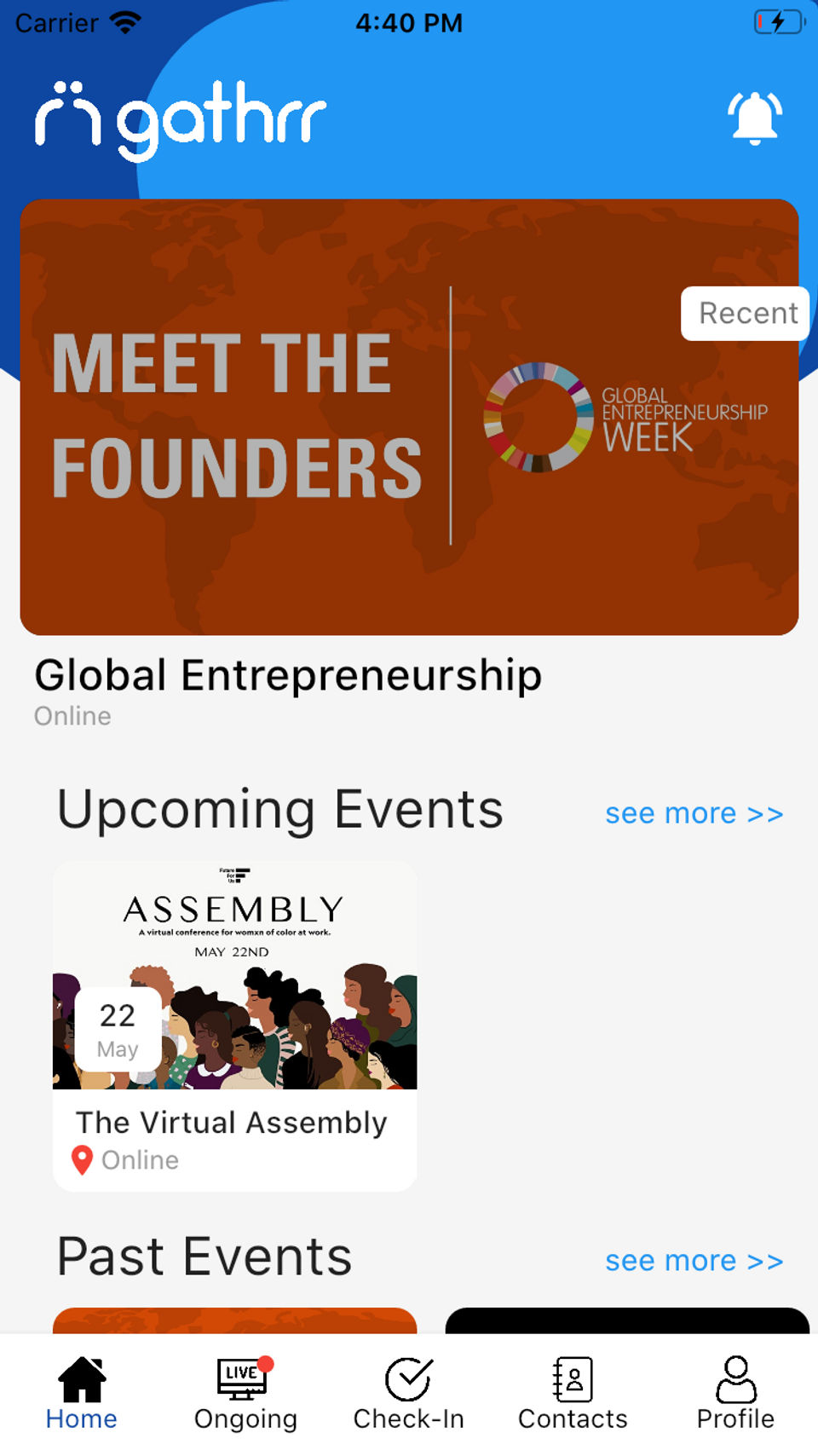Viewport: 818px width, 1456px height.
Task: See more past events
Action: click(694, 1261)
